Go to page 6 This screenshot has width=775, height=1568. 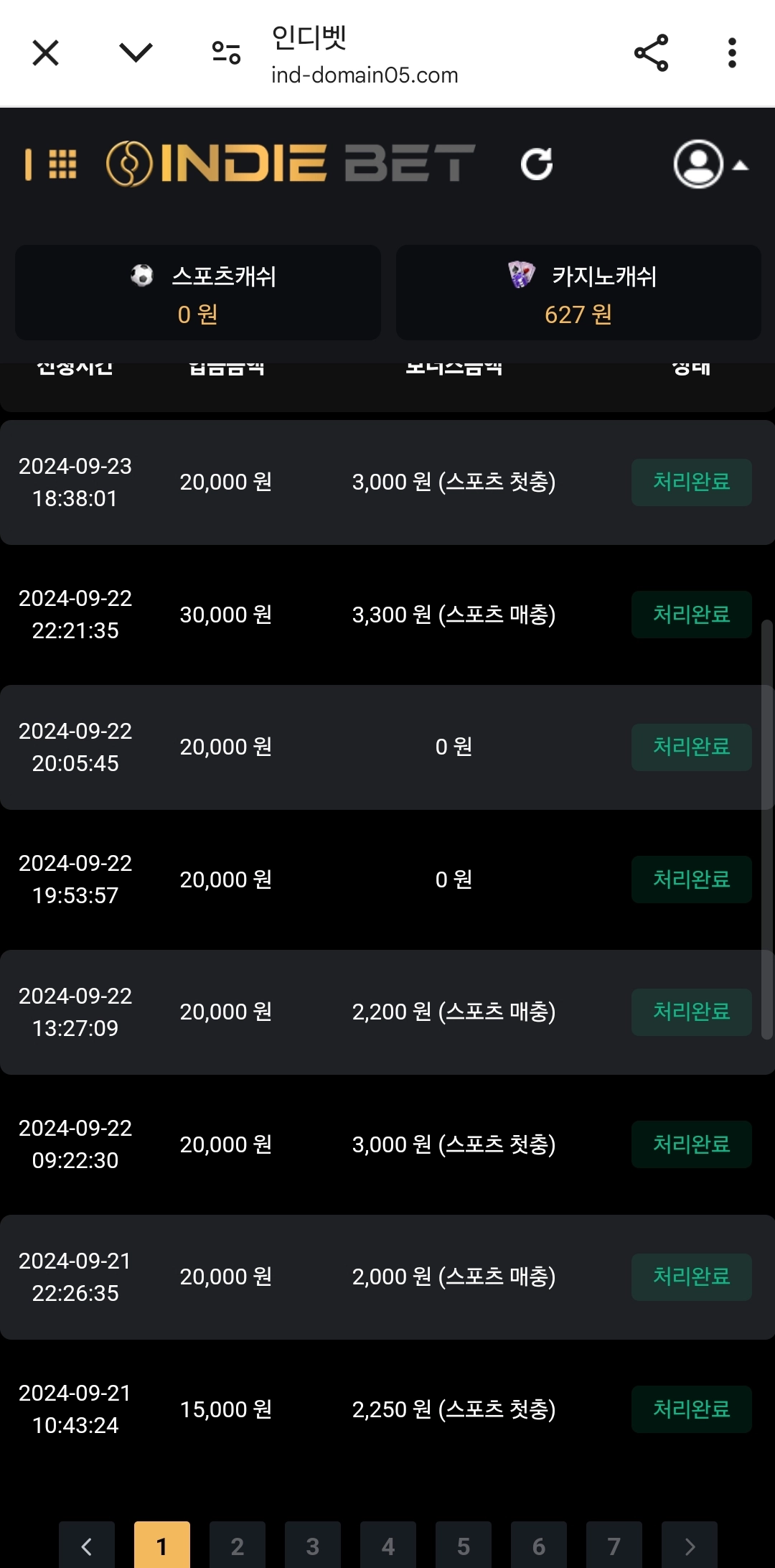539,1545
